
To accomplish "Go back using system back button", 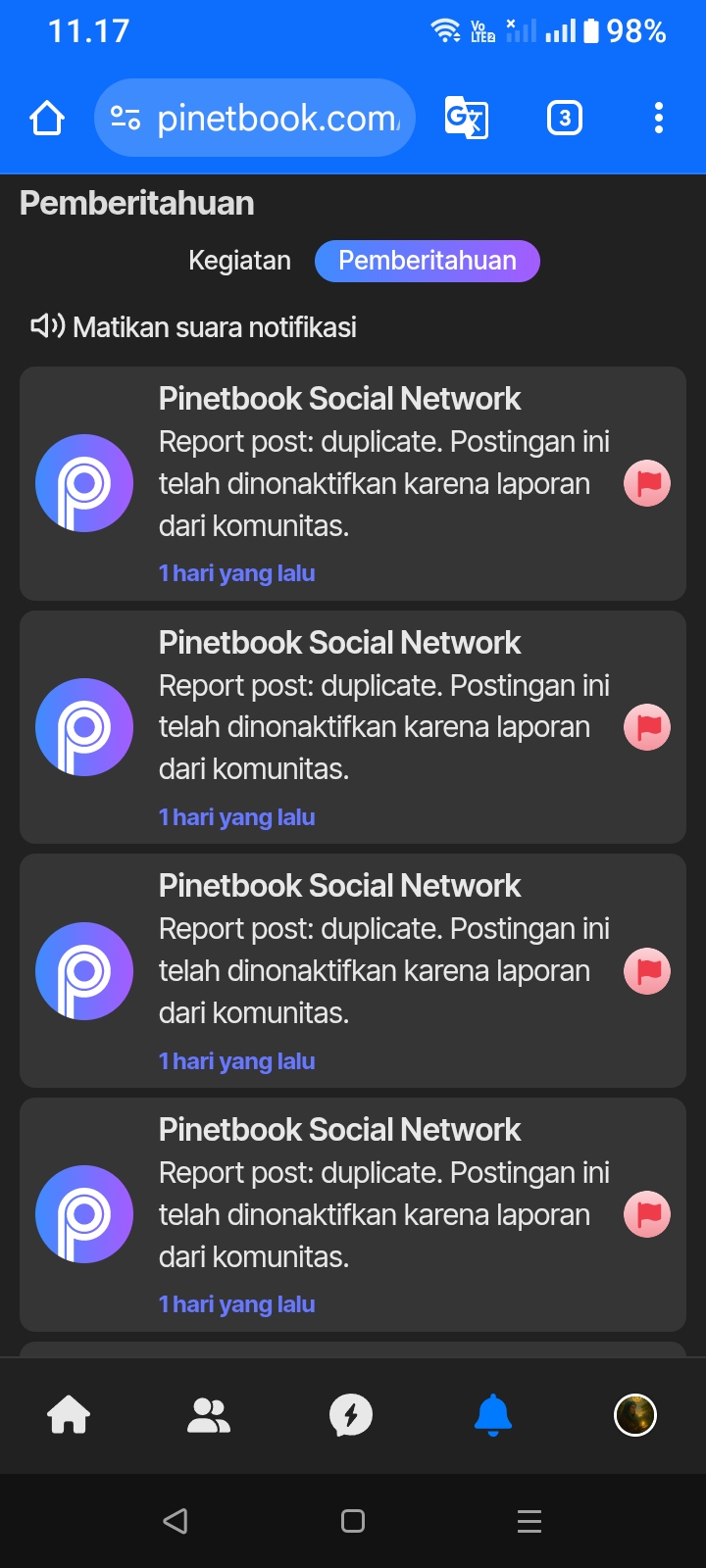I will tap(176, 1521).
